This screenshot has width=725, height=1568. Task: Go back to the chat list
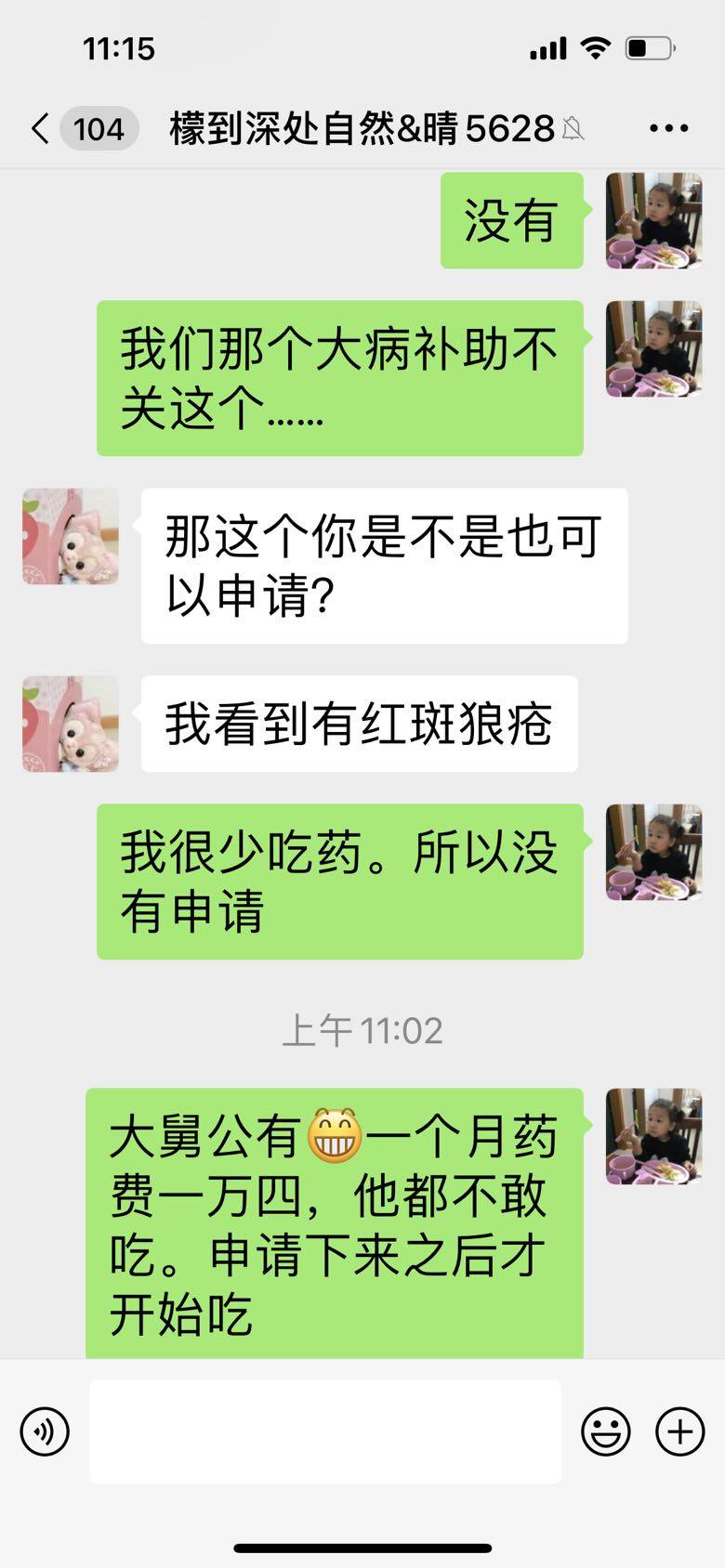pos(41,128)
